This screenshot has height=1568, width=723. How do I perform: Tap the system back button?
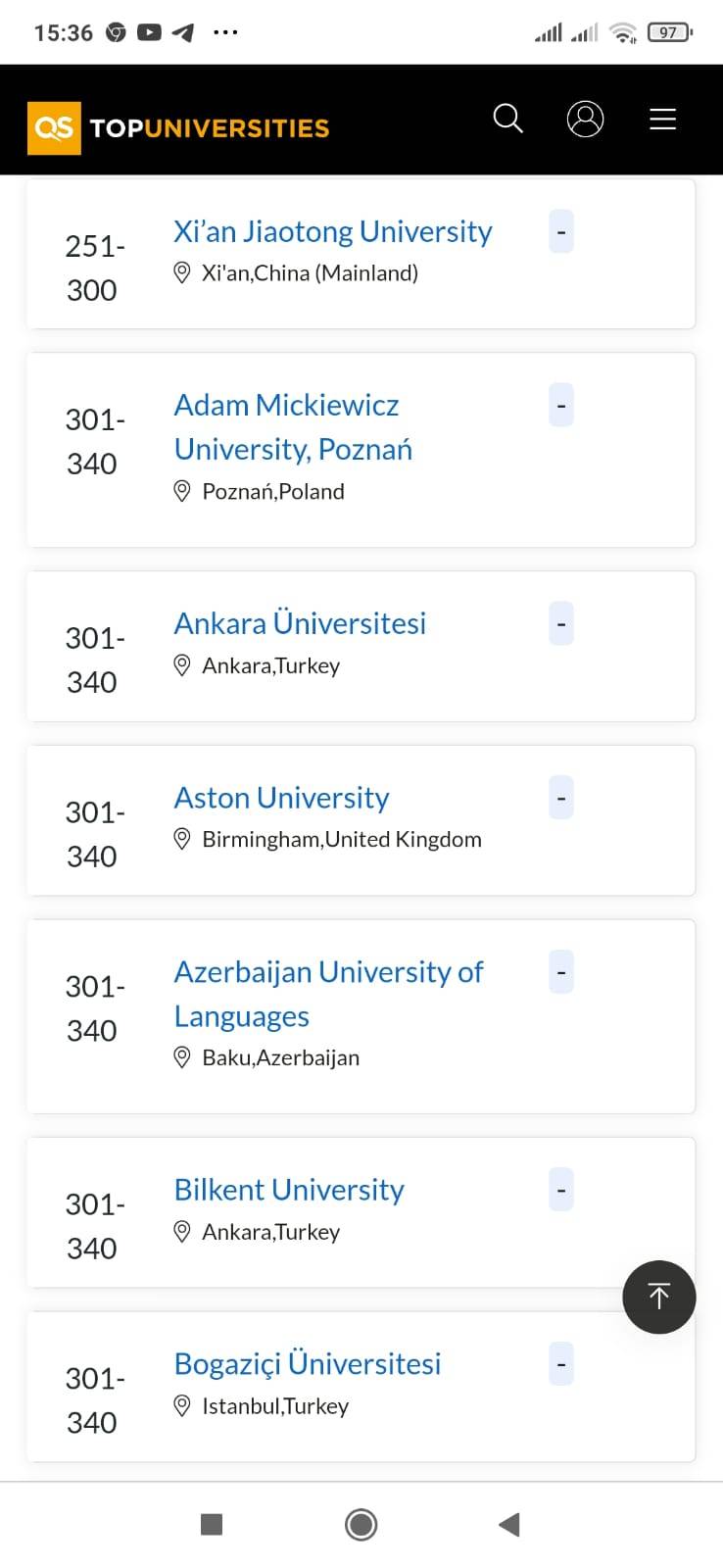pos(508,1524)
